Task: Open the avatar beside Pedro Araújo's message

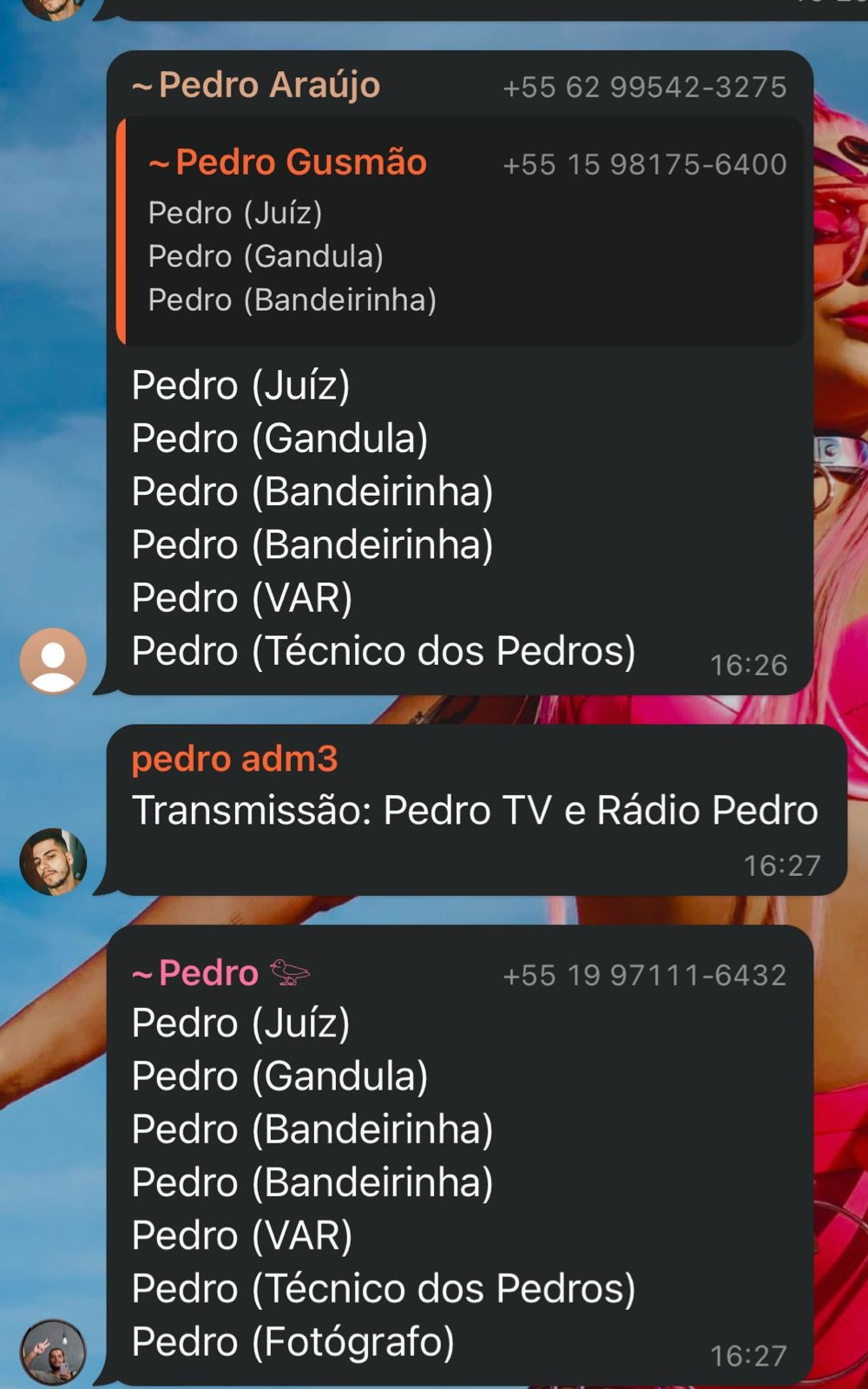Action: (x=53, y=661)
